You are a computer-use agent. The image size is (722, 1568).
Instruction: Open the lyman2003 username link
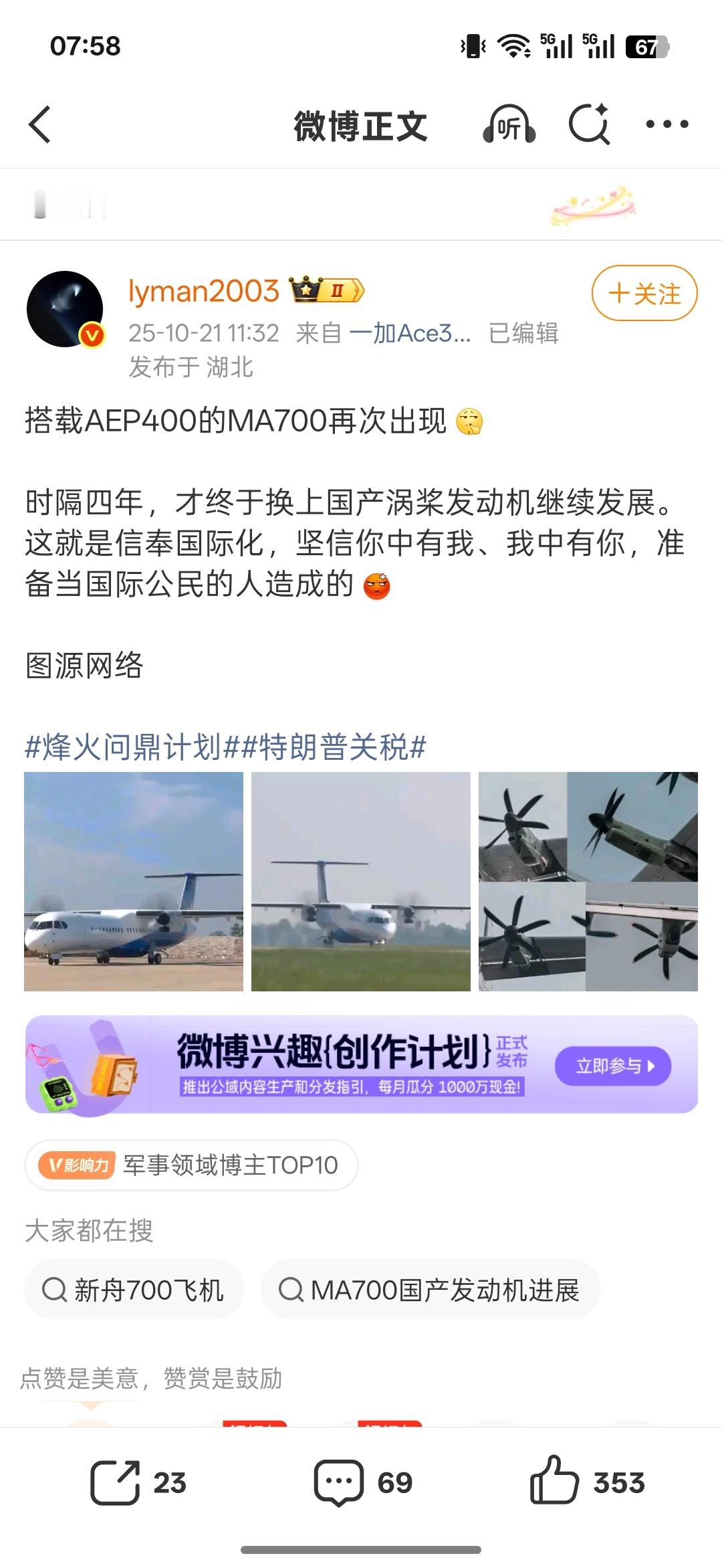tap(203, 291)
